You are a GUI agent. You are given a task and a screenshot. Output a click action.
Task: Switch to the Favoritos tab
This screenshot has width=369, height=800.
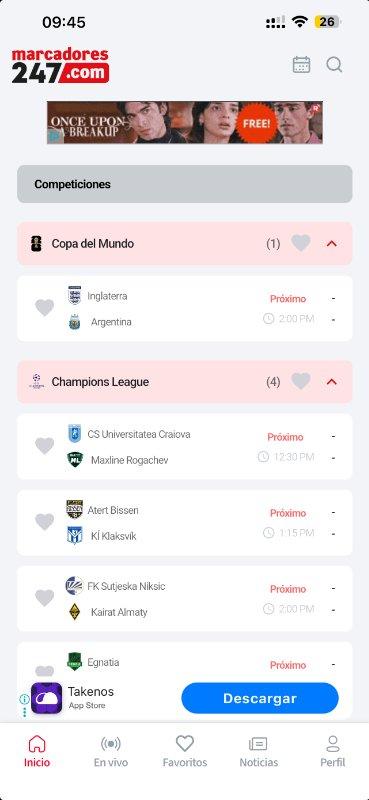click(185, 752)
